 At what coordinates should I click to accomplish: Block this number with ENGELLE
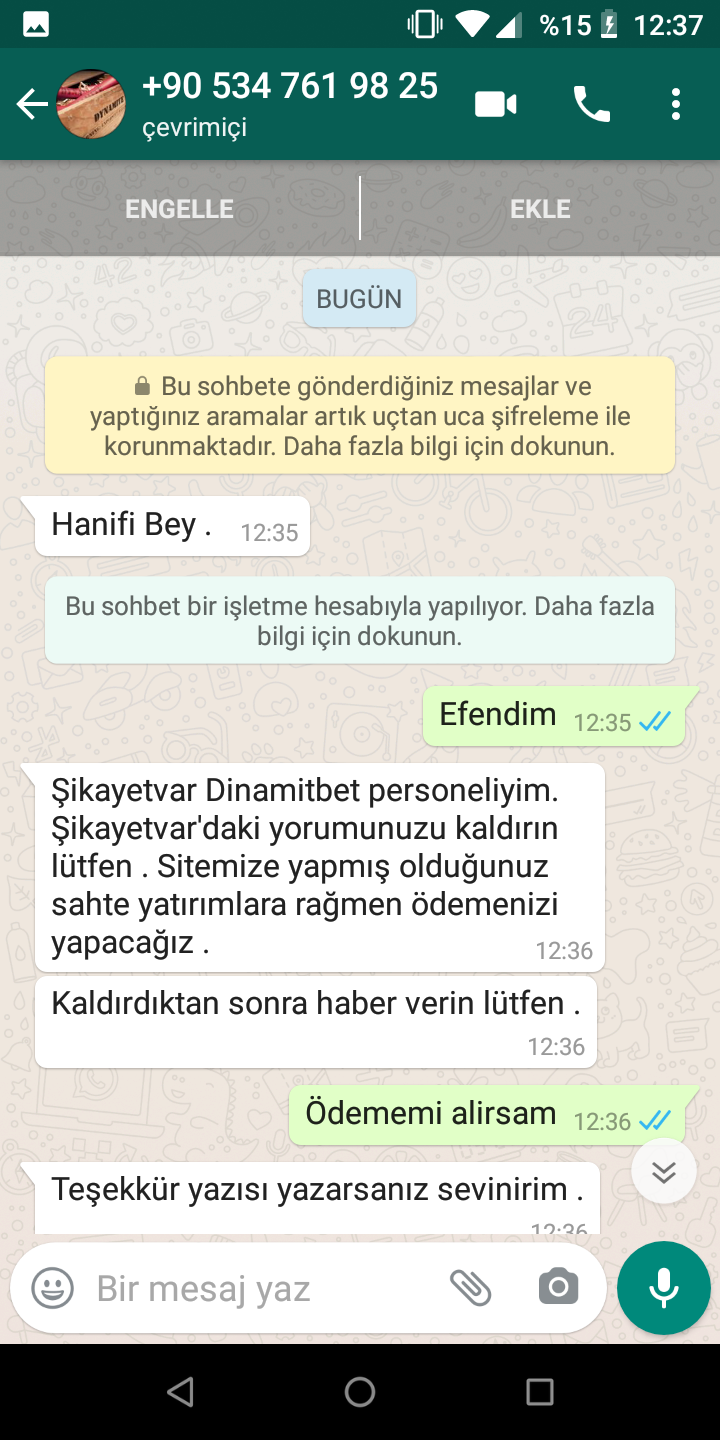pos(179,209)
